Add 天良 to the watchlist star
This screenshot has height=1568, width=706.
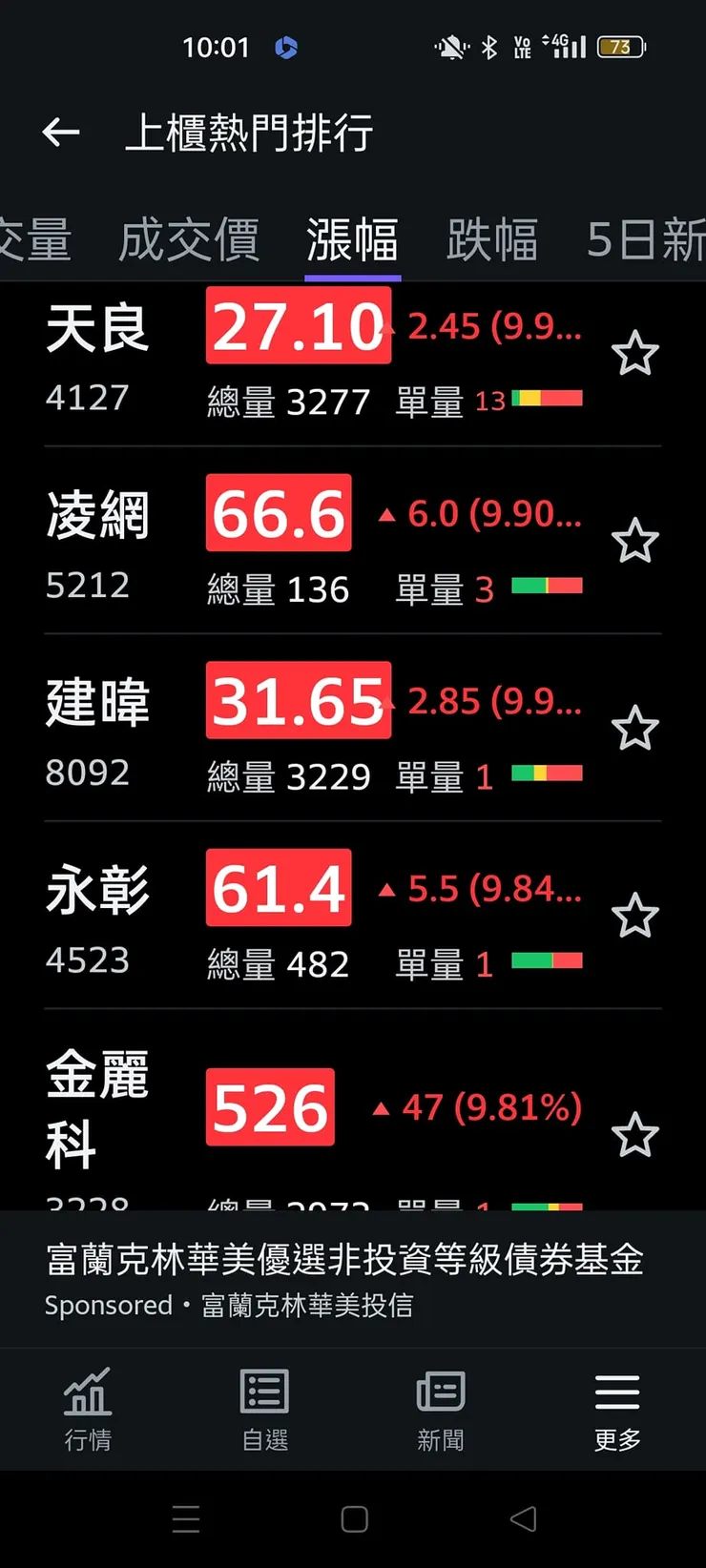[x=634, y=354]
